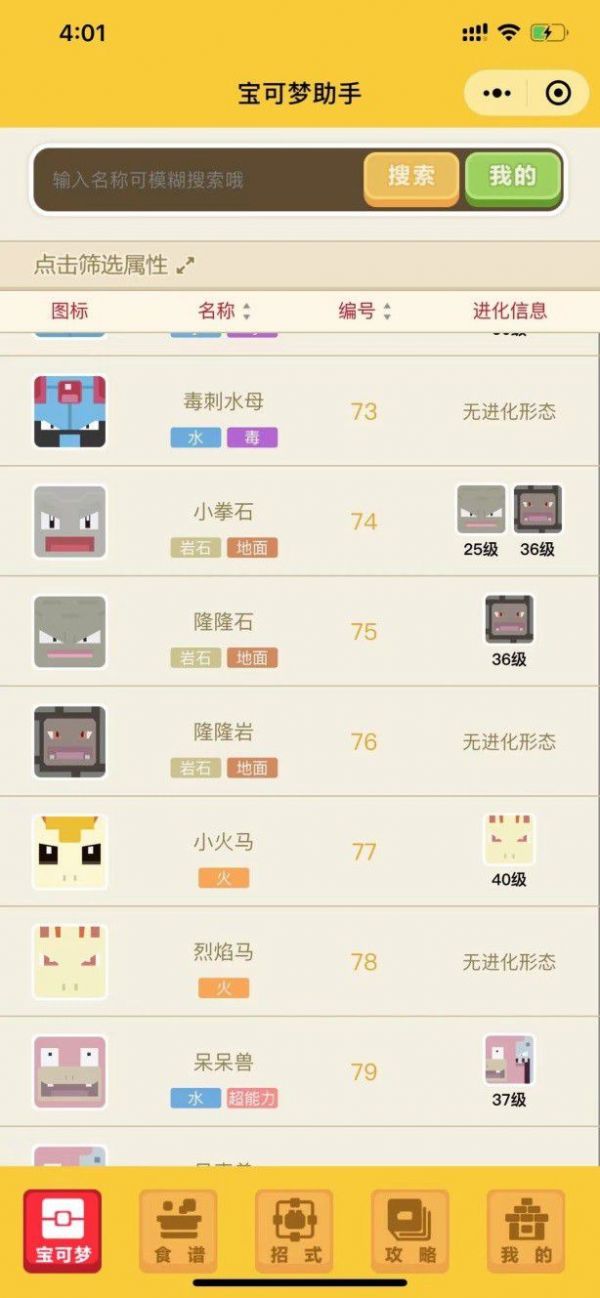Open the 小拳石 entry
Image resolution: width=600 pixels, height=1298 pixels.
click(x=300, y=521)
